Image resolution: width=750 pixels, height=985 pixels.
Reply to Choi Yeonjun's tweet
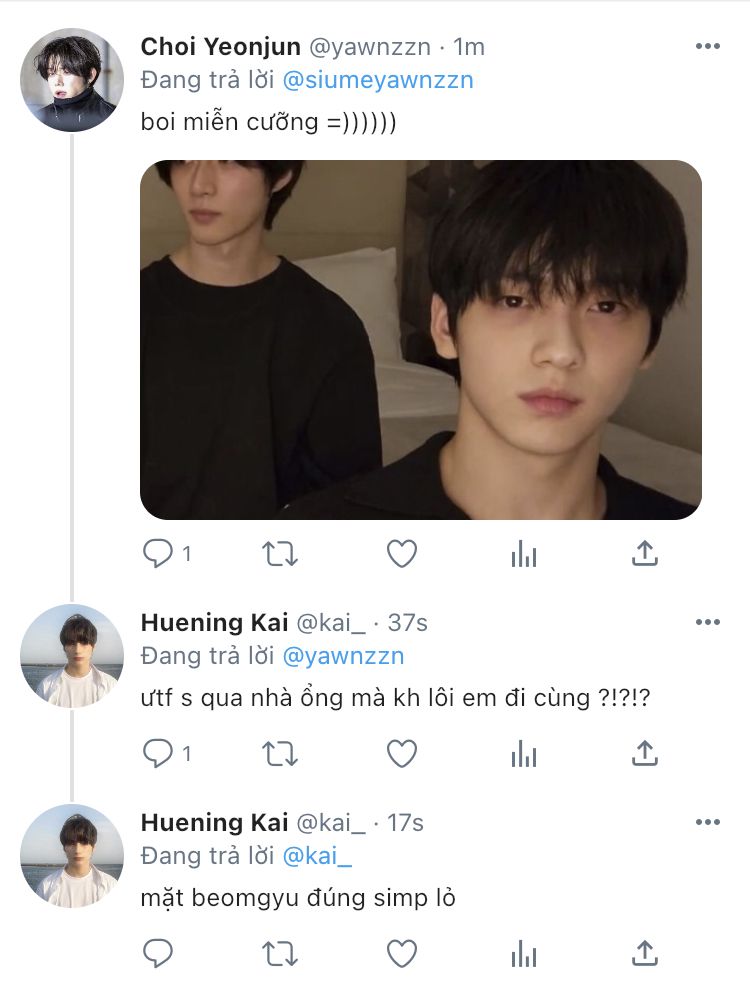[x=158, y=553]
